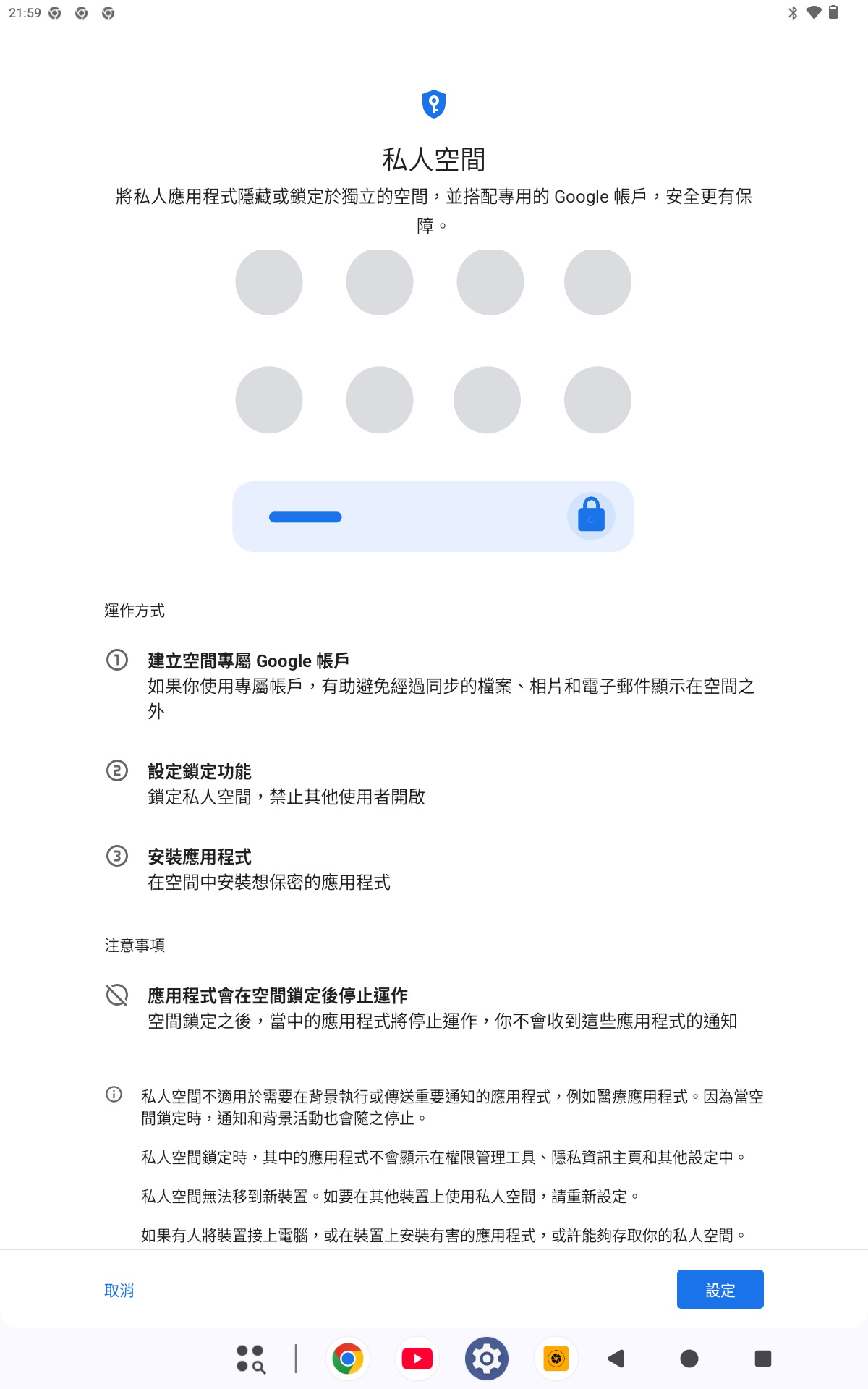Open YouTube from the taskbar
Viewport: 868px width, 1389px height.
click(417, 1359)
